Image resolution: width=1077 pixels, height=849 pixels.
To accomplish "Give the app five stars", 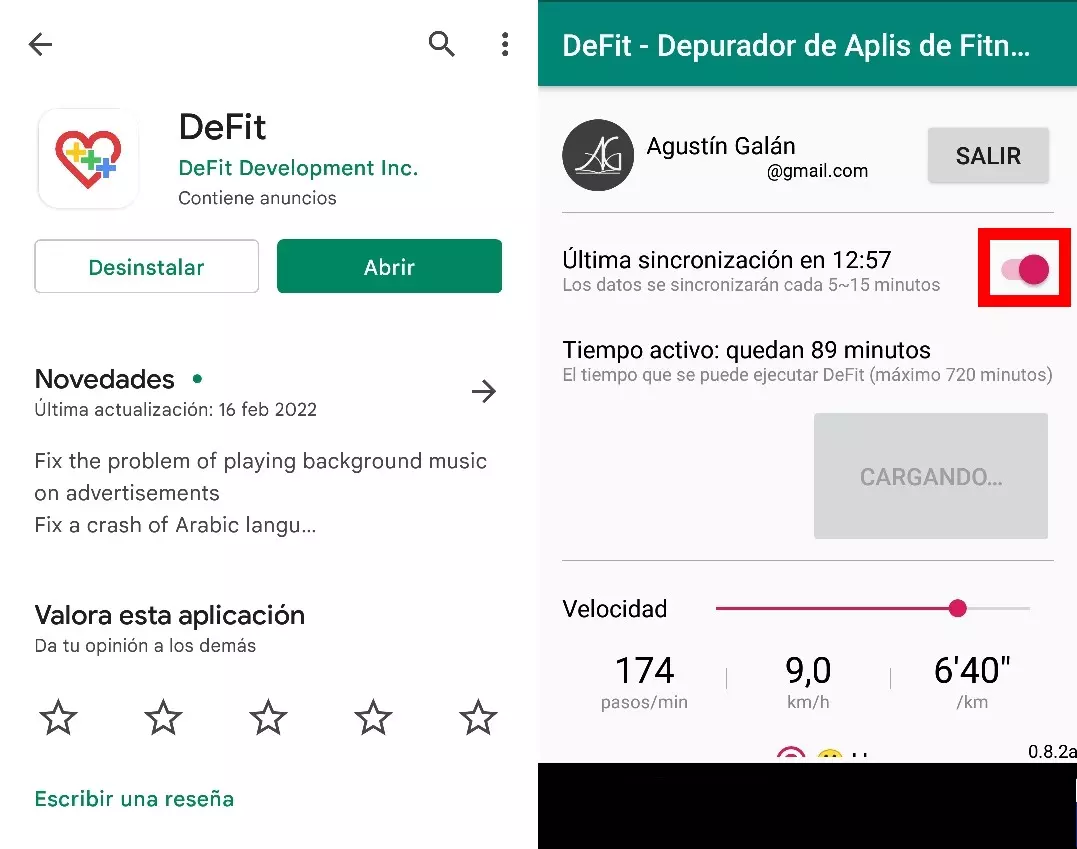I will [x=478, y=717].
